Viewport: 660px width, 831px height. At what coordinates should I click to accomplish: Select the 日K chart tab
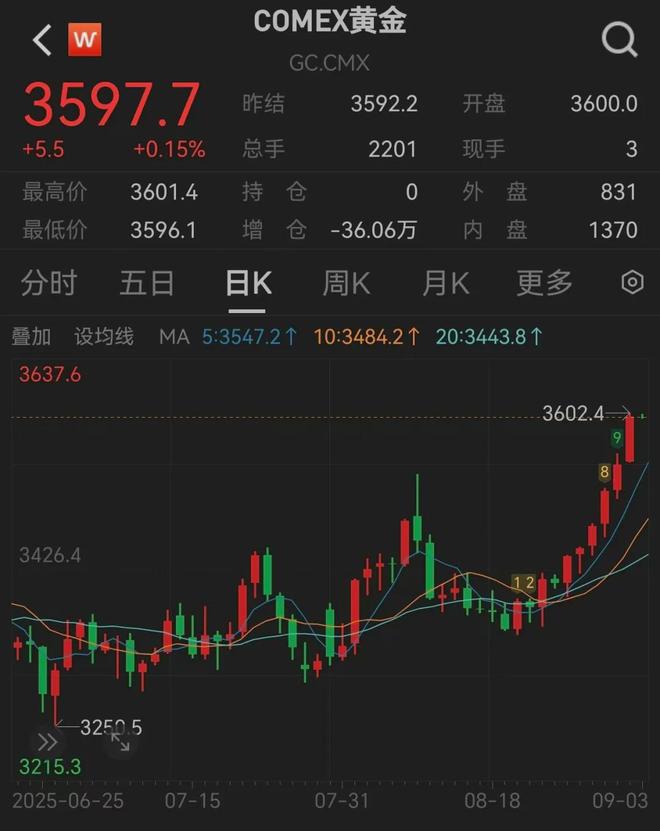[x=248, y=283]
